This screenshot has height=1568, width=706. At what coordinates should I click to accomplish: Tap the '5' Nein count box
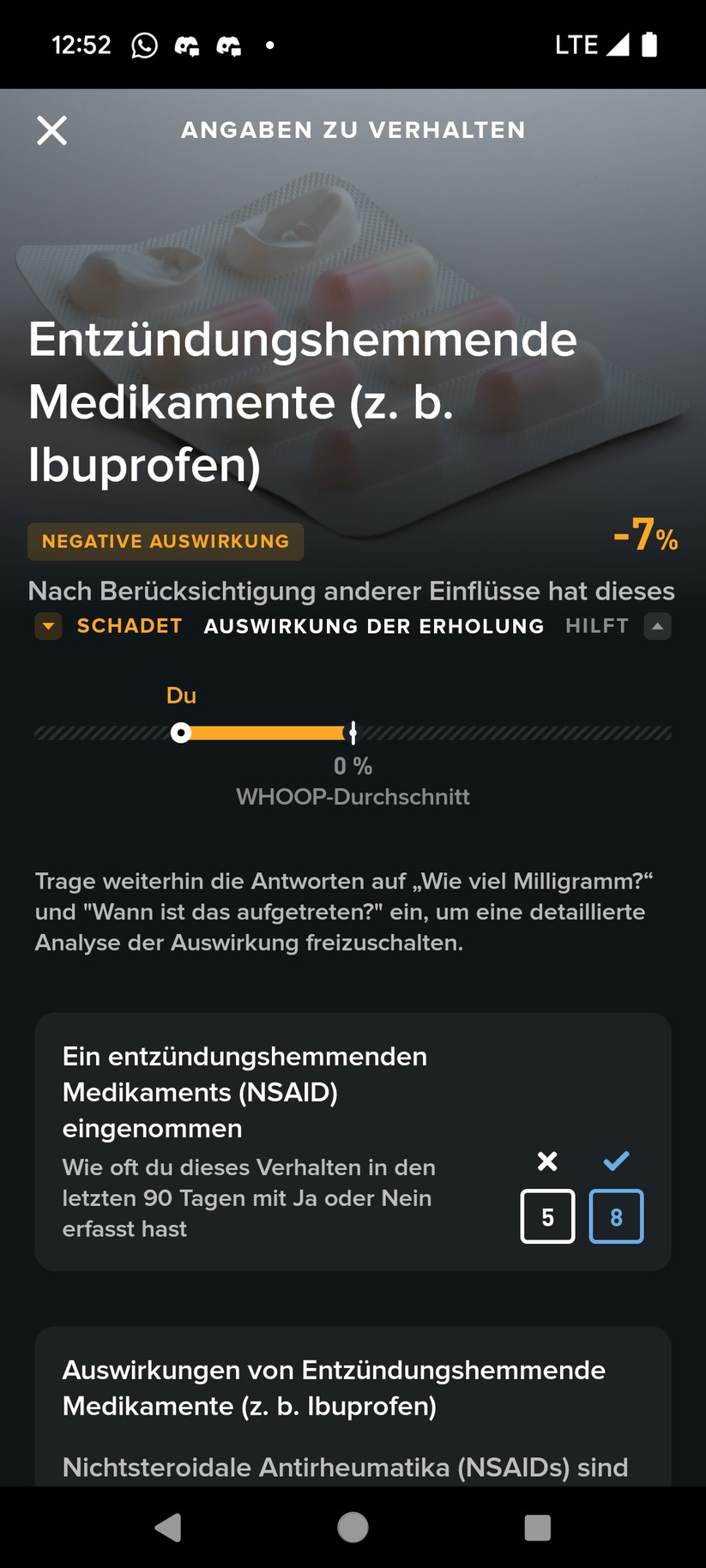(547, 1215)
